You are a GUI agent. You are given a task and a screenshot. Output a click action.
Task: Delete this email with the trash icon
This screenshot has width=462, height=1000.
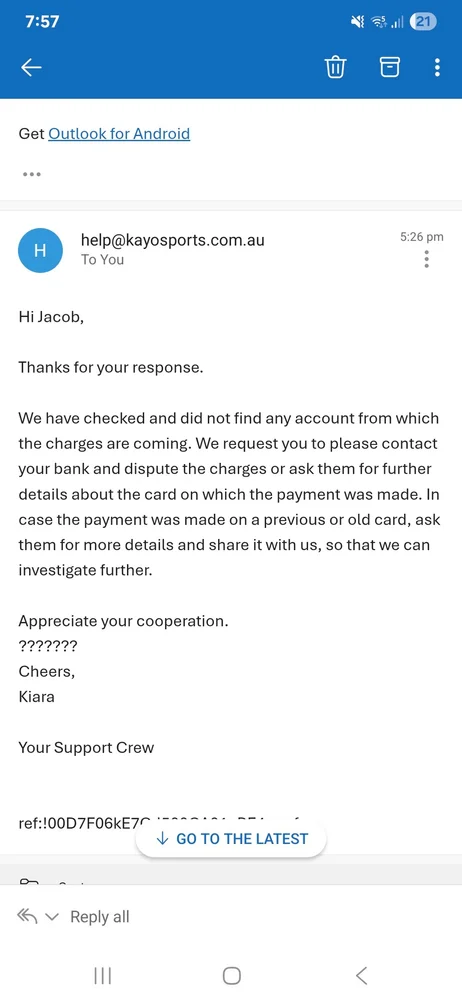pyautogui.click(x=336, y=66)
